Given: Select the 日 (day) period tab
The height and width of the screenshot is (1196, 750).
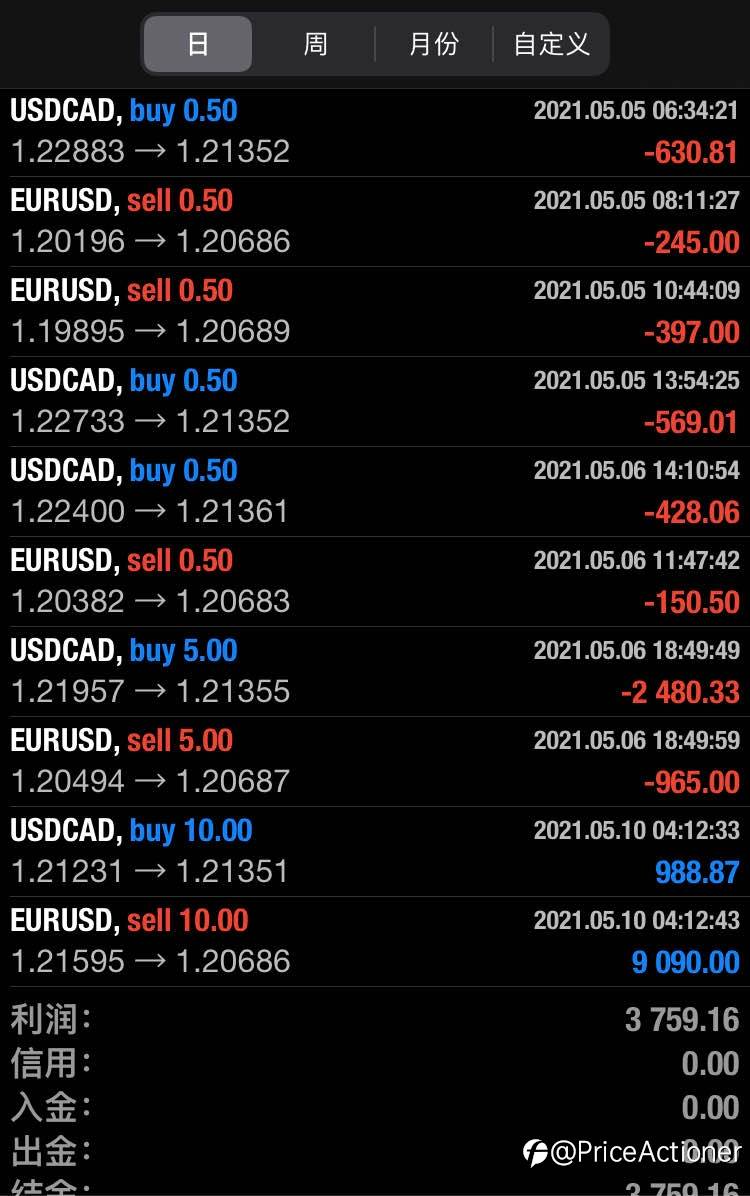Looking at the screenshot, I should [198, 44].
